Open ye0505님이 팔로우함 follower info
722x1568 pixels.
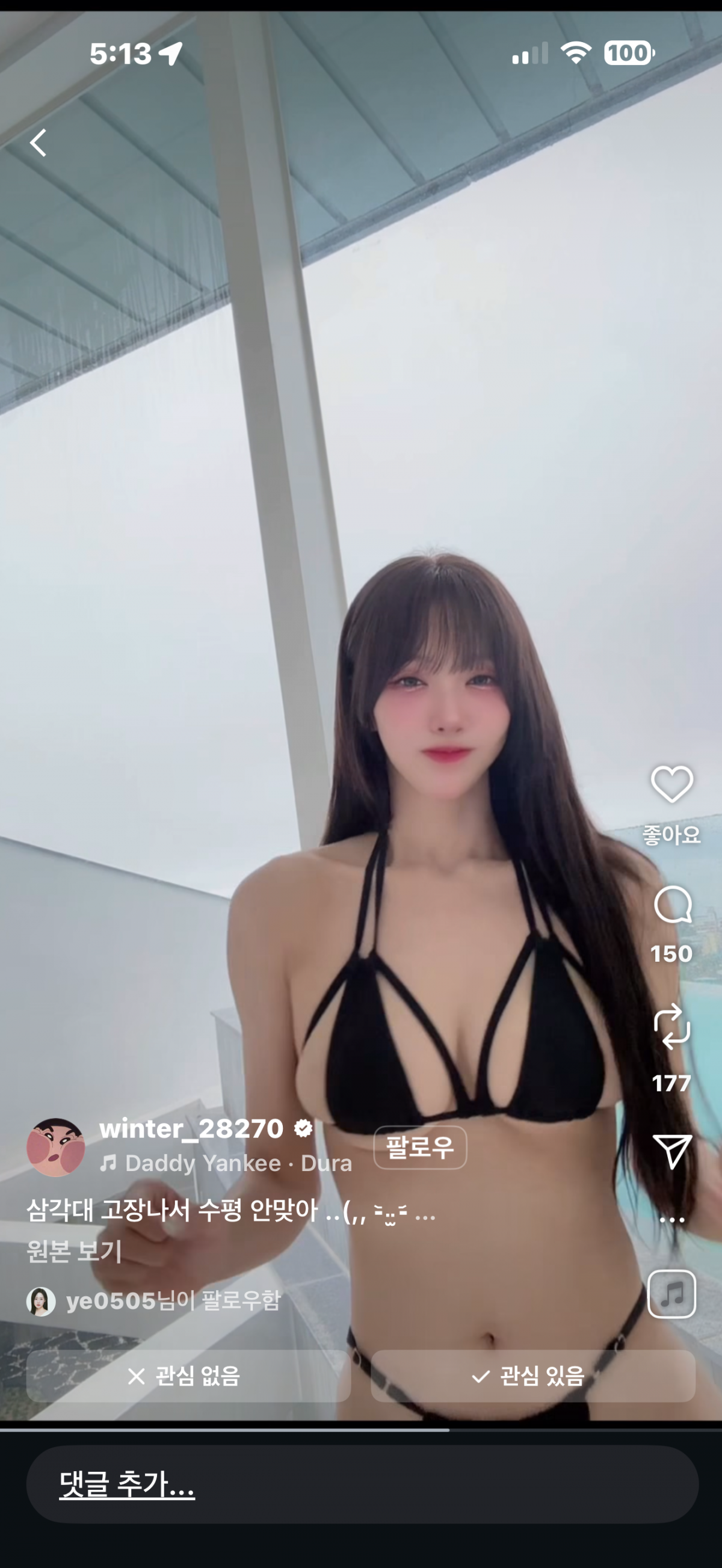pyautogui.click(x=171, y=1301)
